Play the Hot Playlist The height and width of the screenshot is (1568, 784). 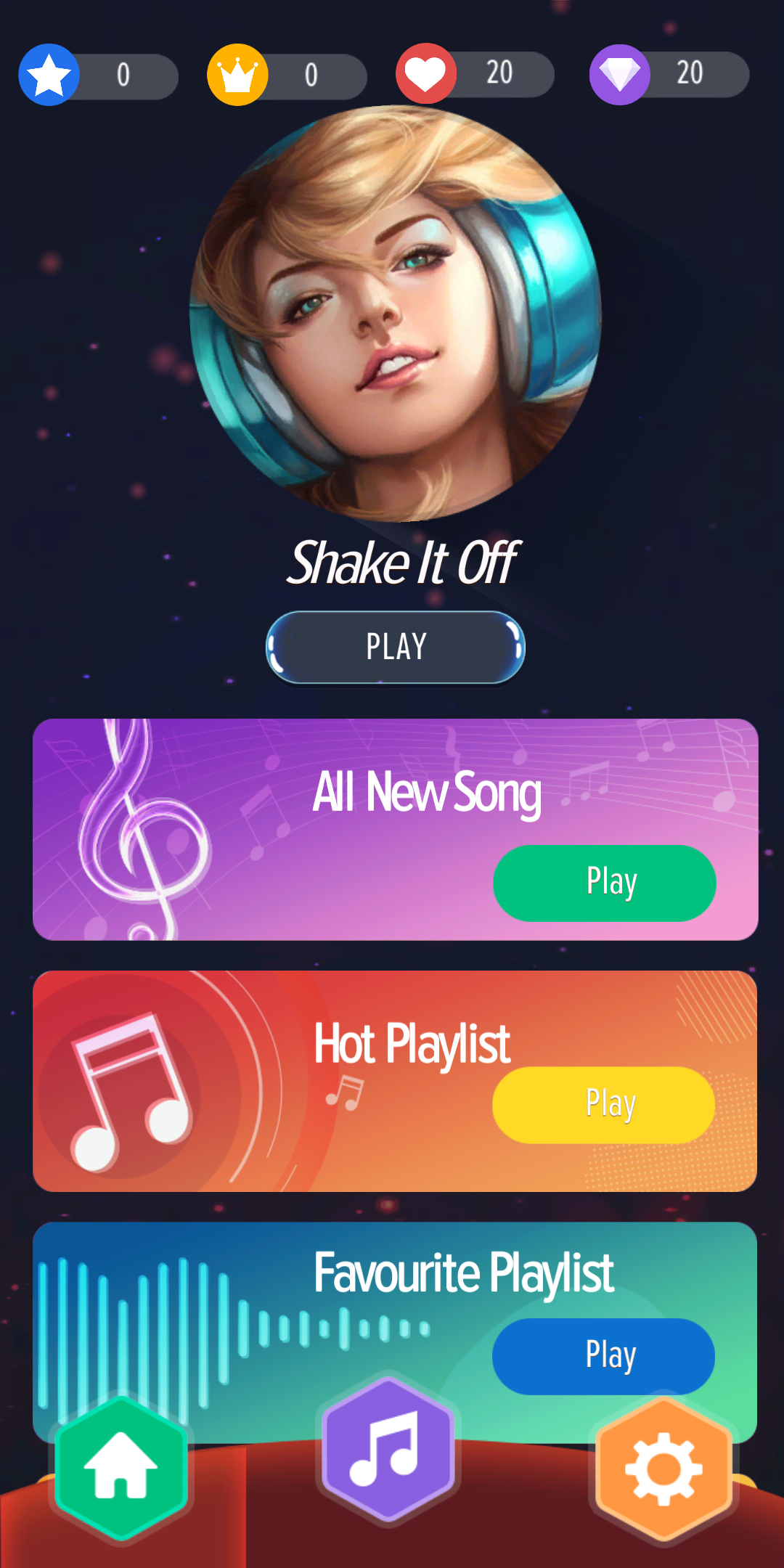coord(603,1104)
